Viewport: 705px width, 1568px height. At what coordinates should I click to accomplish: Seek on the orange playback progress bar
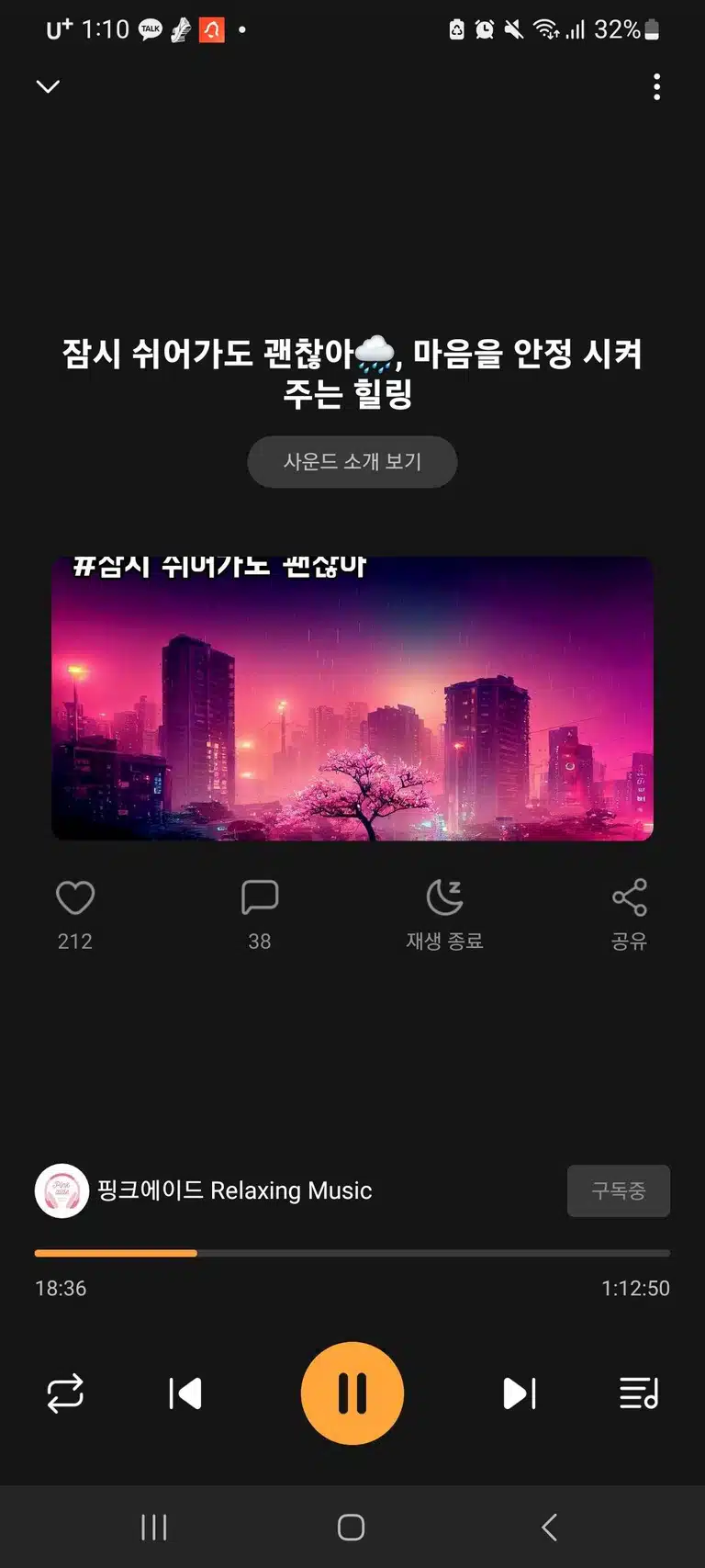click(352, 1253)
